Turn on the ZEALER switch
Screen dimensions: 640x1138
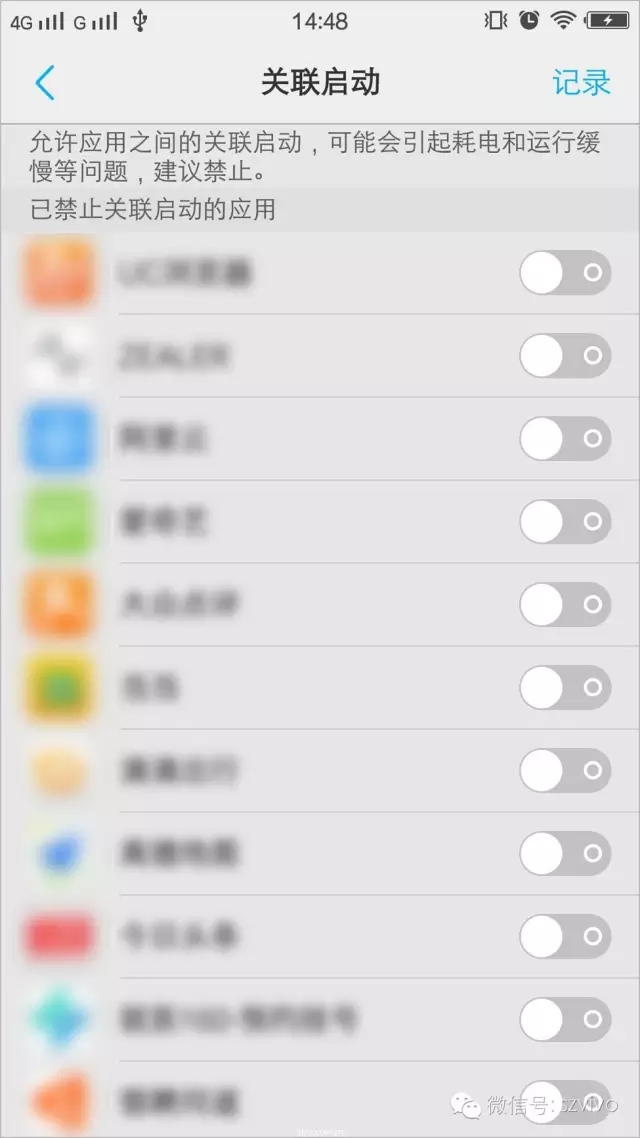(x=565, y=355)
